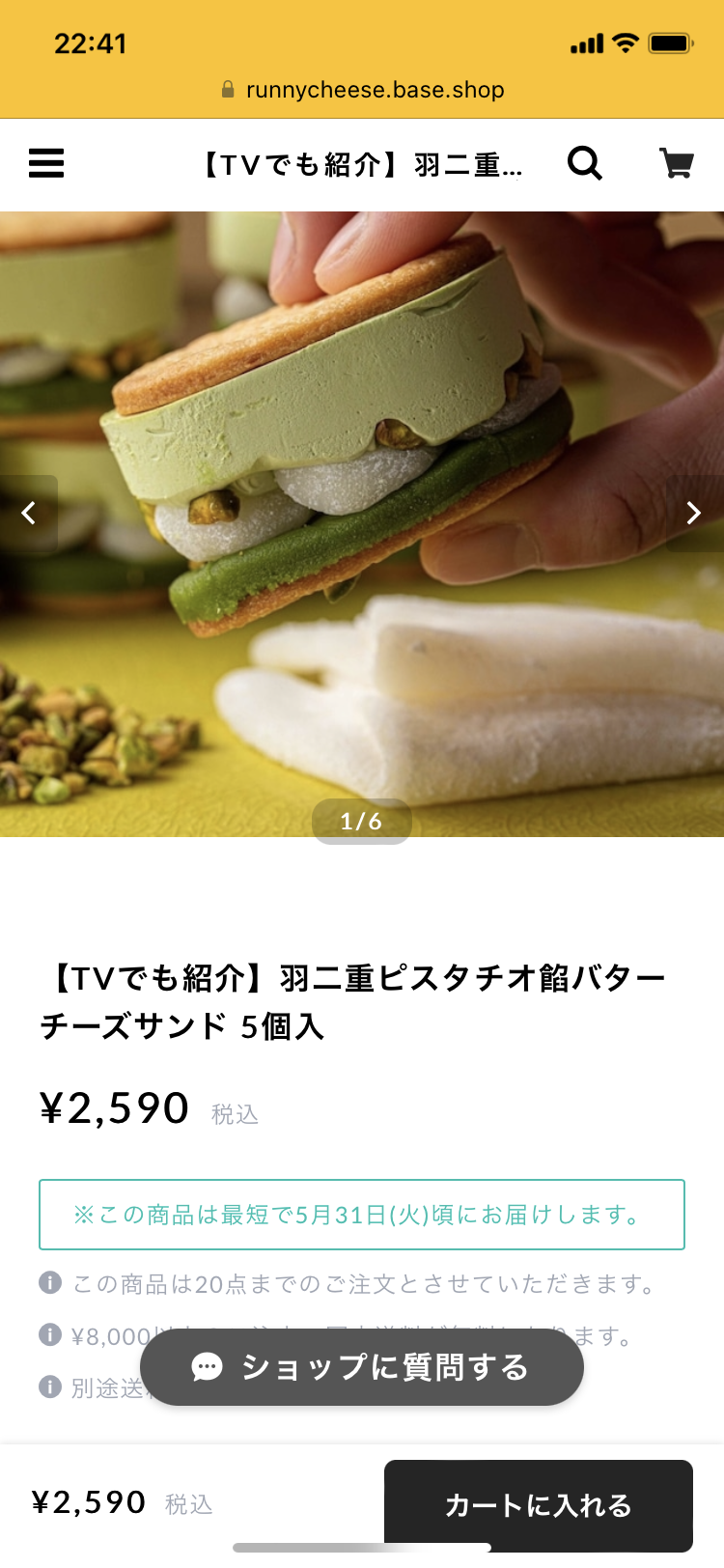Tap ショップに質問する to ask the shop

click(362, 1367)
